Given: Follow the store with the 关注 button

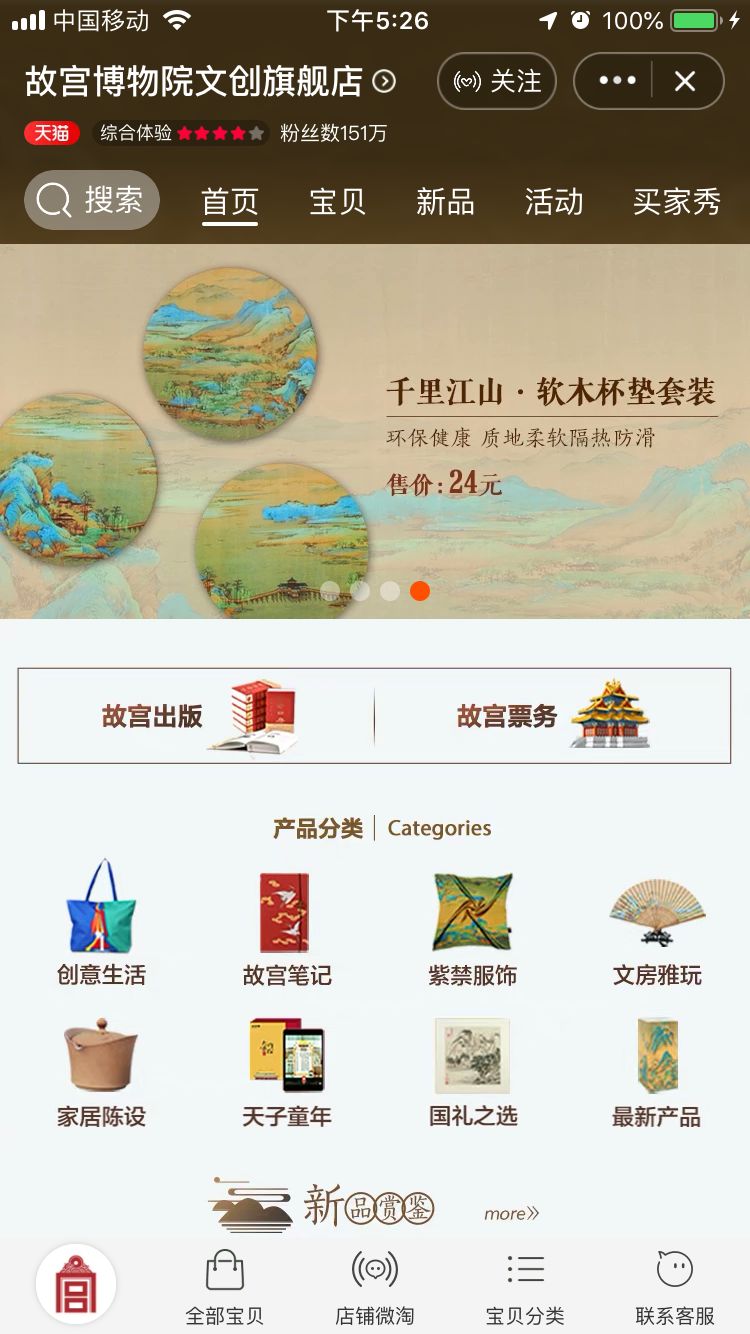Looking at the screenshot, I should pyautogui.click(x=497, y=81).
